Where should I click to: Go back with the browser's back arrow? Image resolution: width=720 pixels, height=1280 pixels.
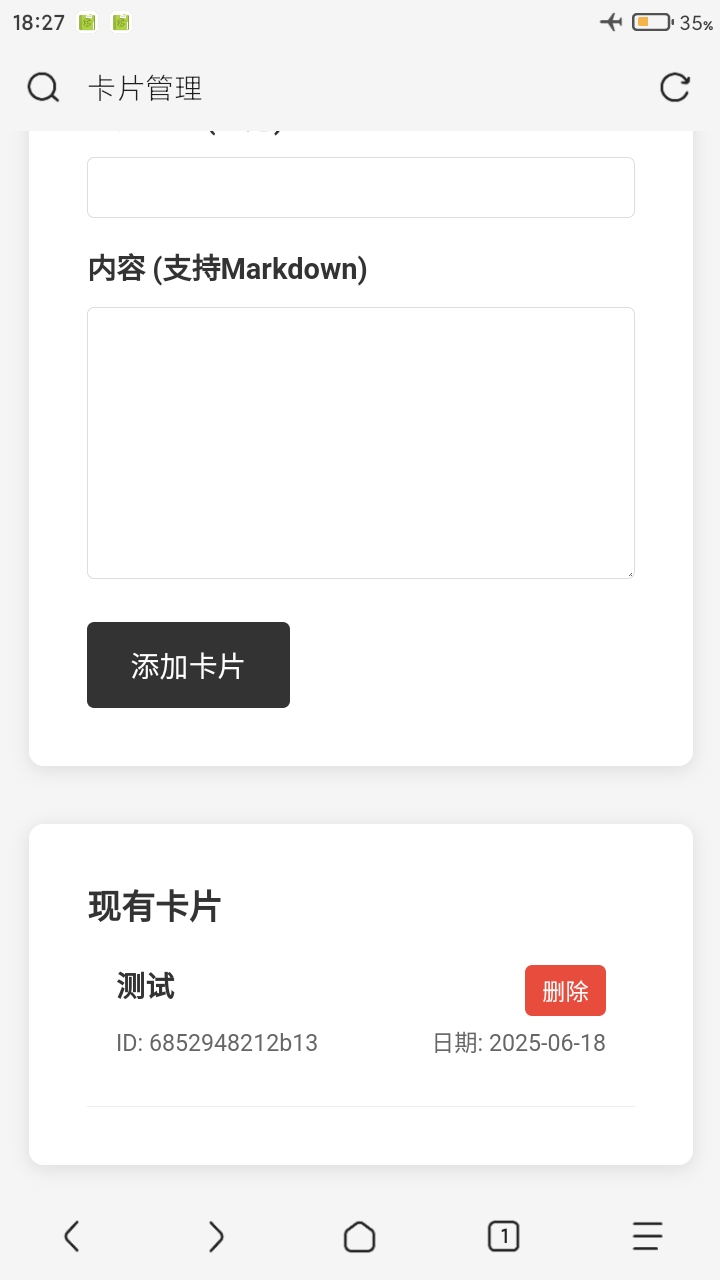click(x=72, y=1237)
